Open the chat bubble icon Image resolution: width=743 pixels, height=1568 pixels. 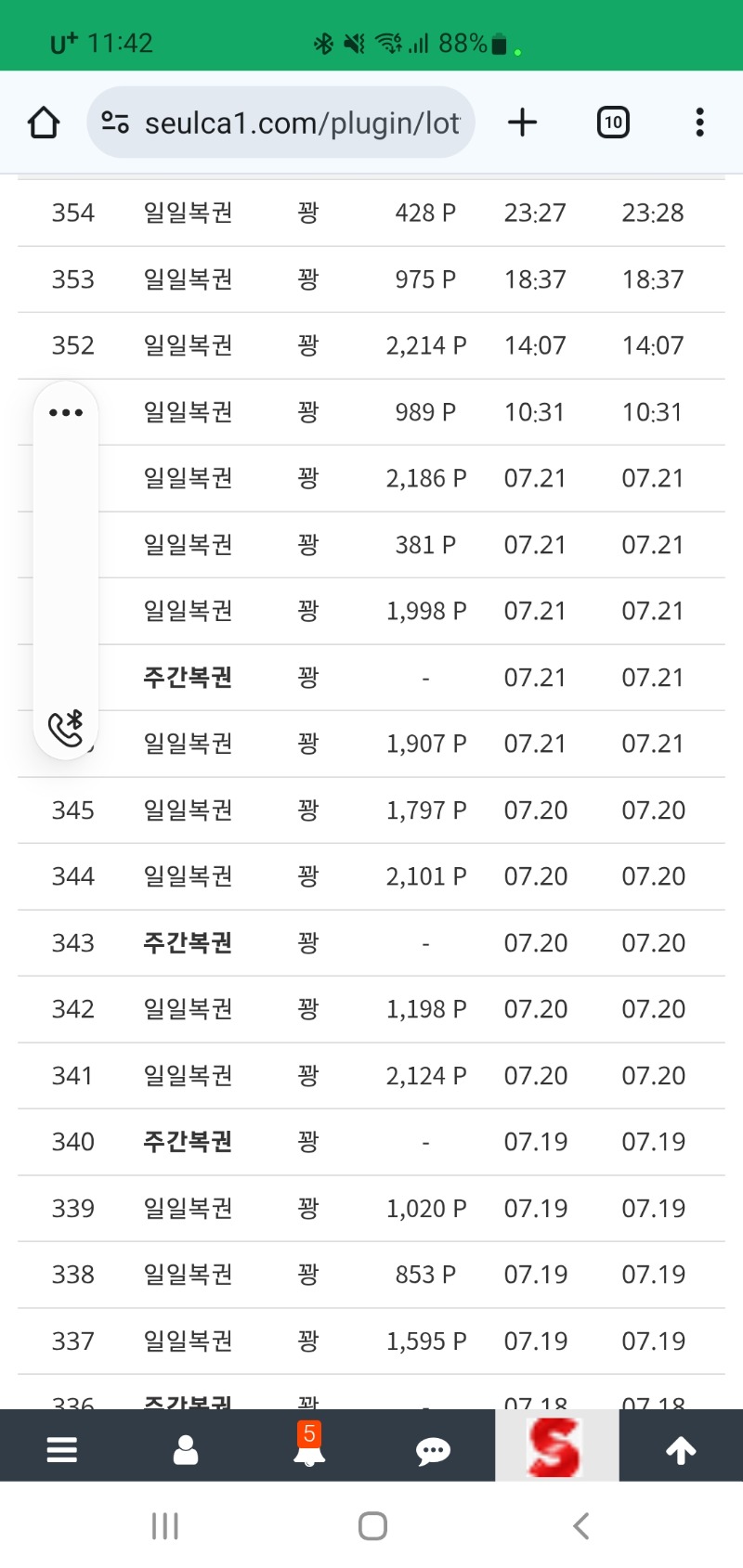tap(433, 1451)
